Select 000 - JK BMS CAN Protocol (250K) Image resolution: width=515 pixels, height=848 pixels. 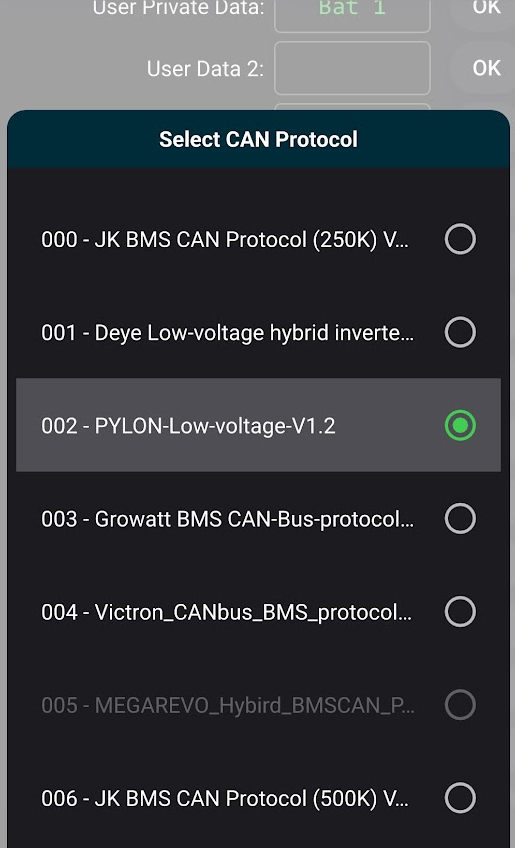pos(258,239)
